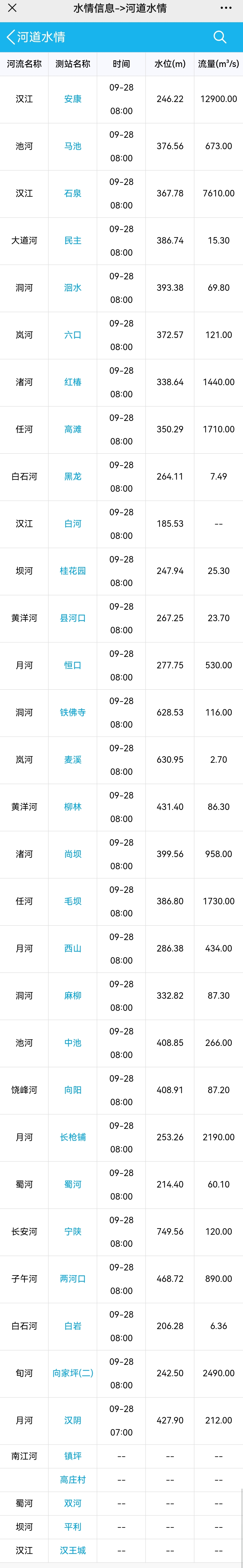Go back from 河道水情
This screenshot has width=243, height=1568.
pos(10,37)
